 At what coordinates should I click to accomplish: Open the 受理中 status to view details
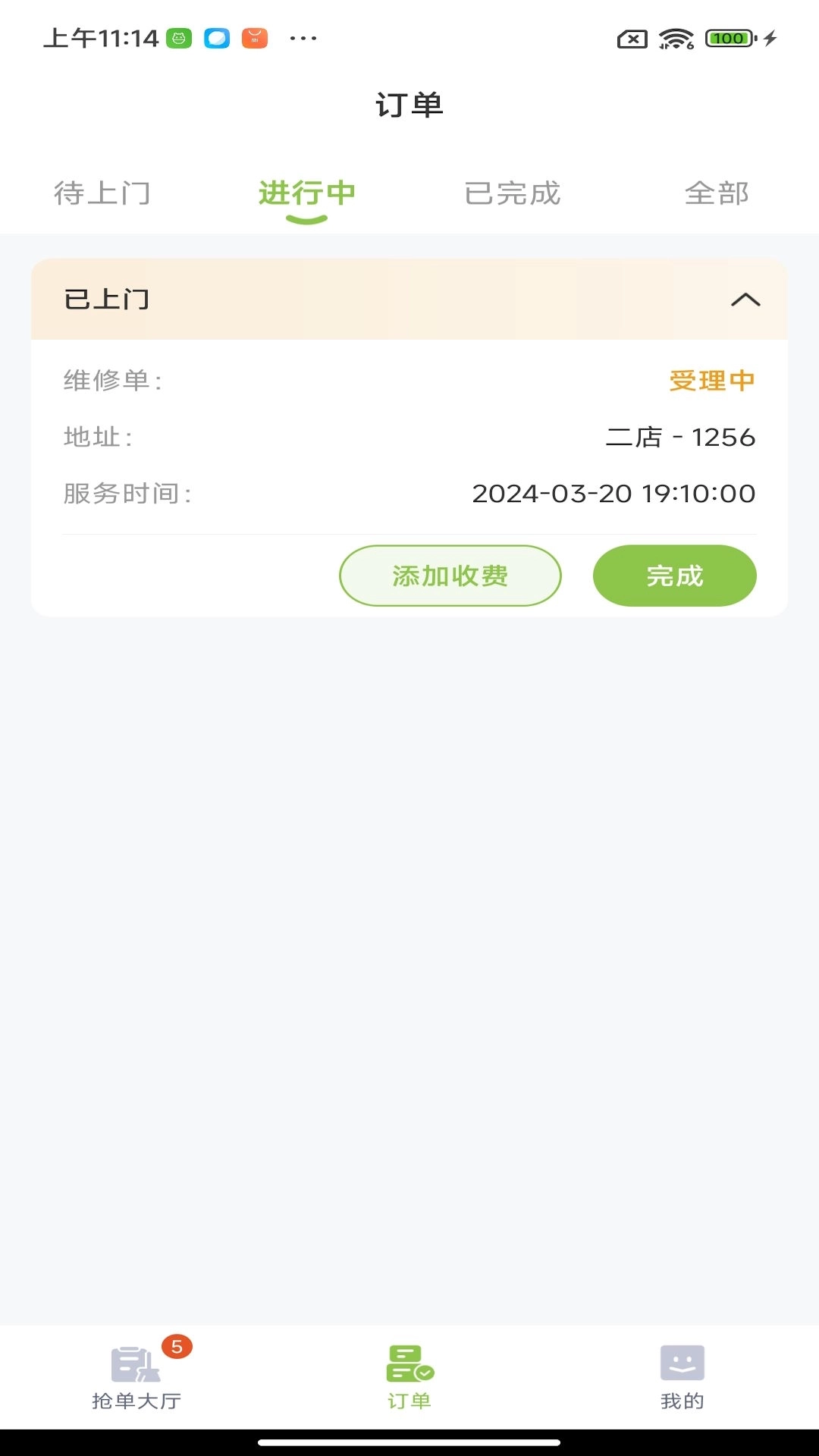click(711, 380)
